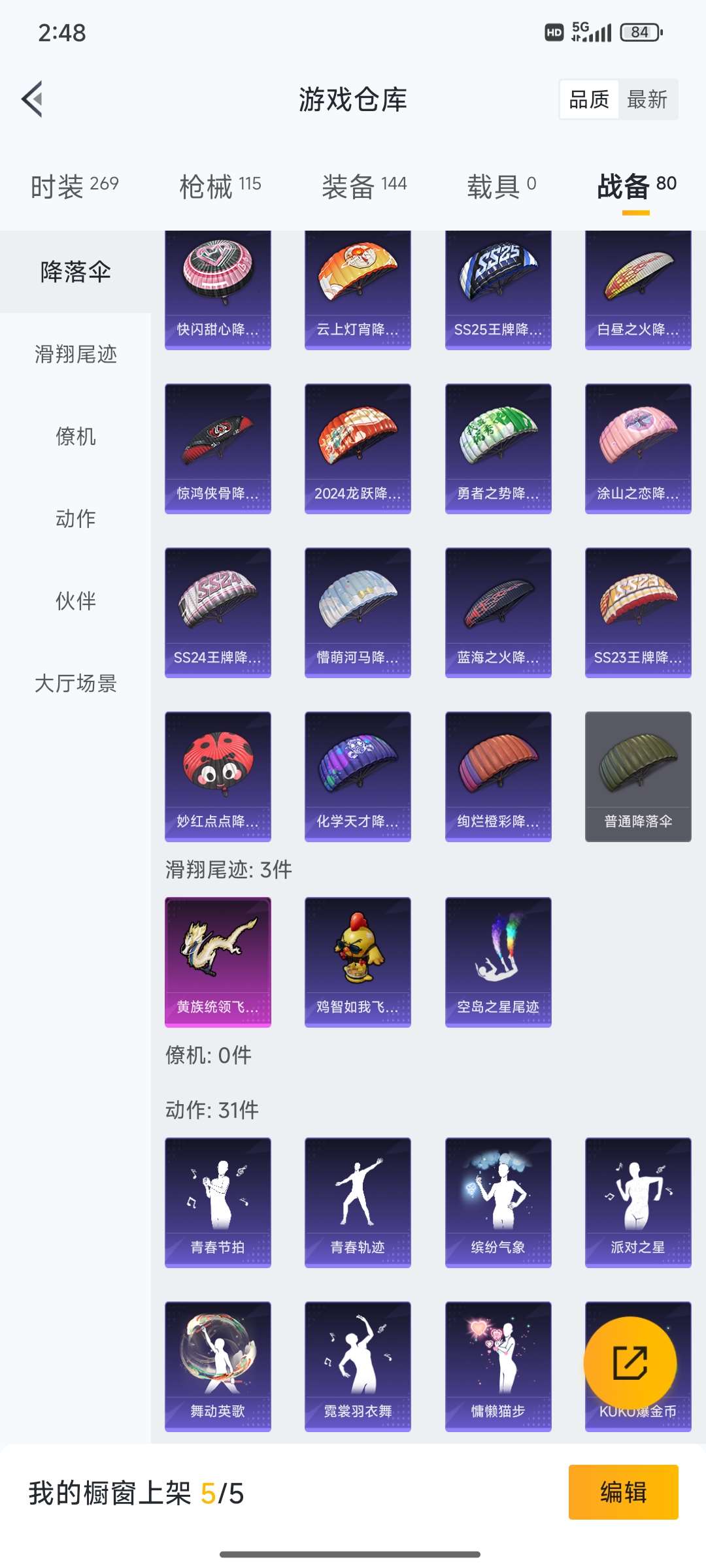Sort by 品质
Screen dimensions: 706x1568
point(589,99)
